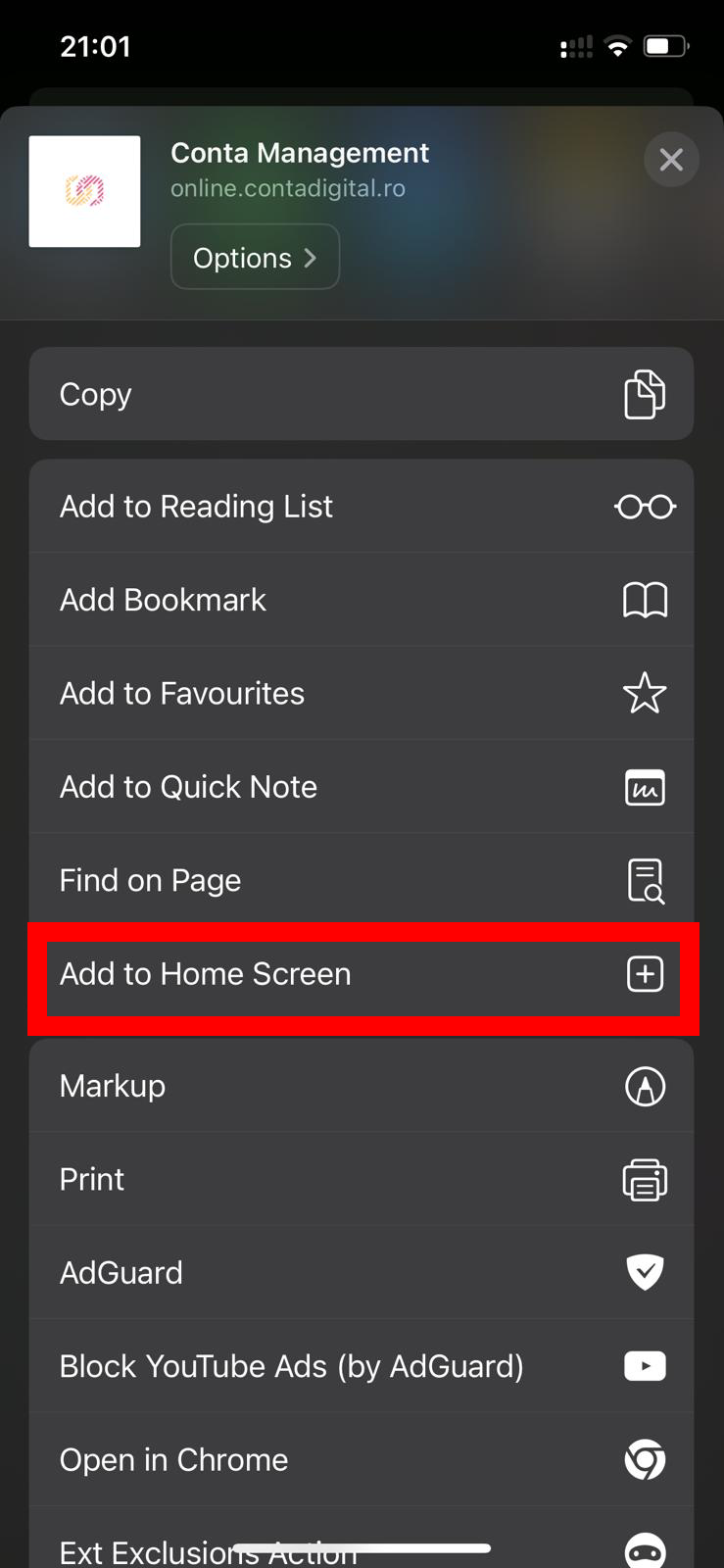724x1568 pixels.
Task: Select Block YouTube Ads (by AdGuard)
Action: [x=361, y=1366]
